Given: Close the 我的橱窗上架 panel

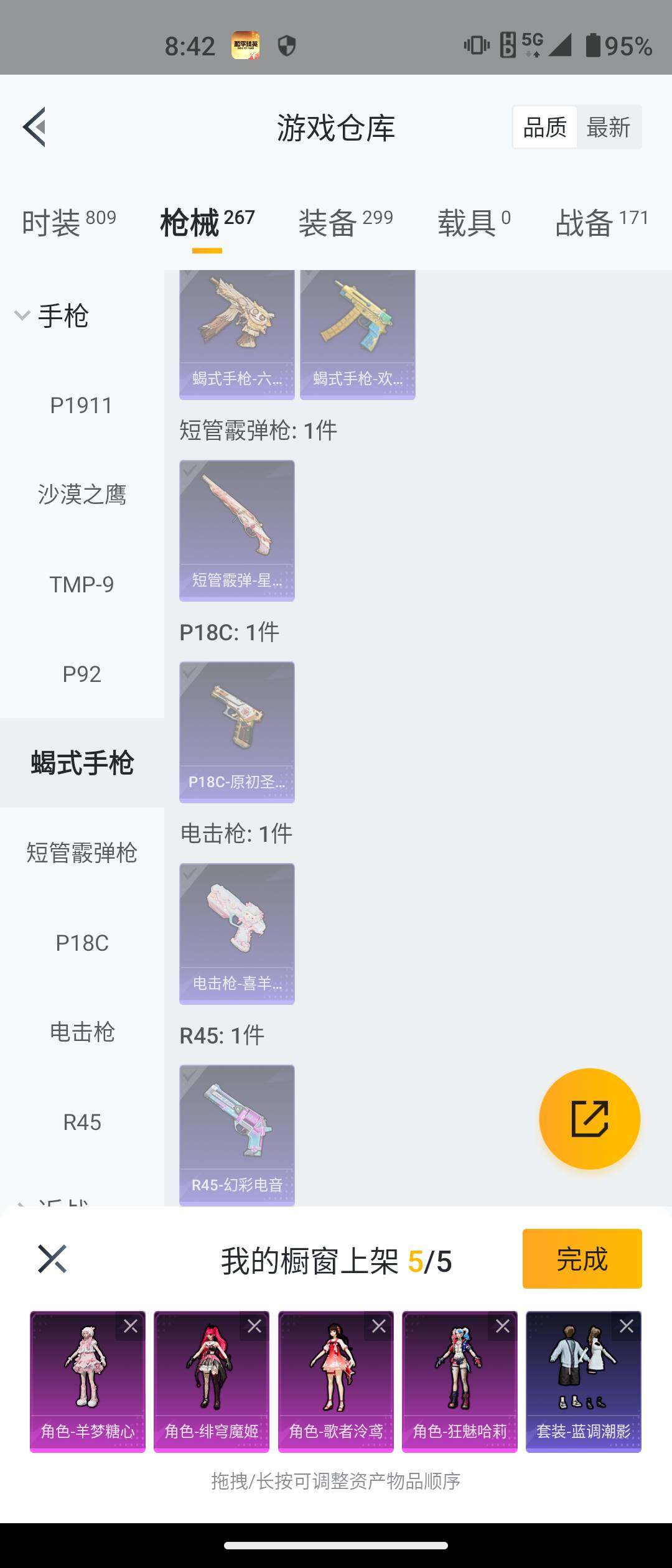Looking at the screenshot, I should [x=52, y=1259].
